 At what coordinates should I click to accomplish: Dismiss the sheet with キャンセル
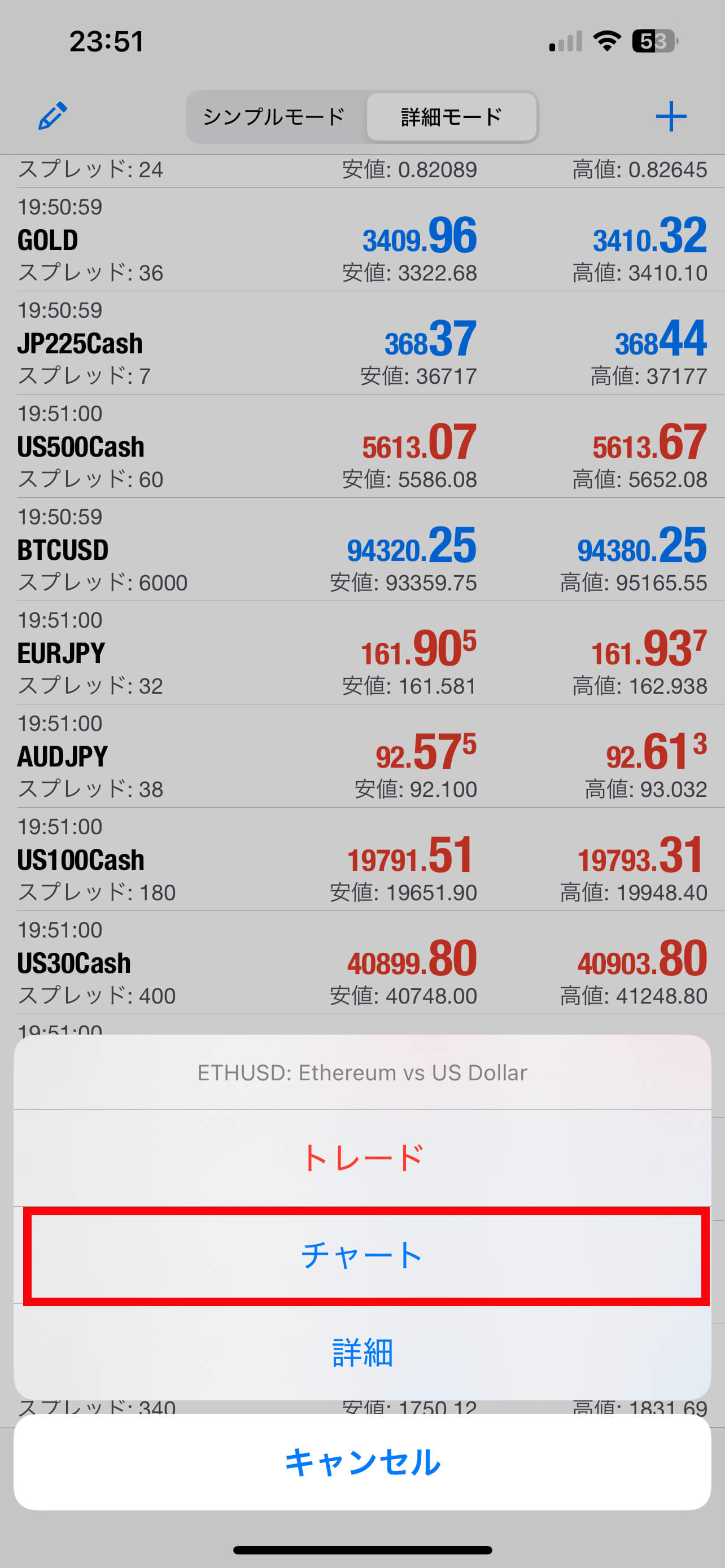[x=362, y=1462]
